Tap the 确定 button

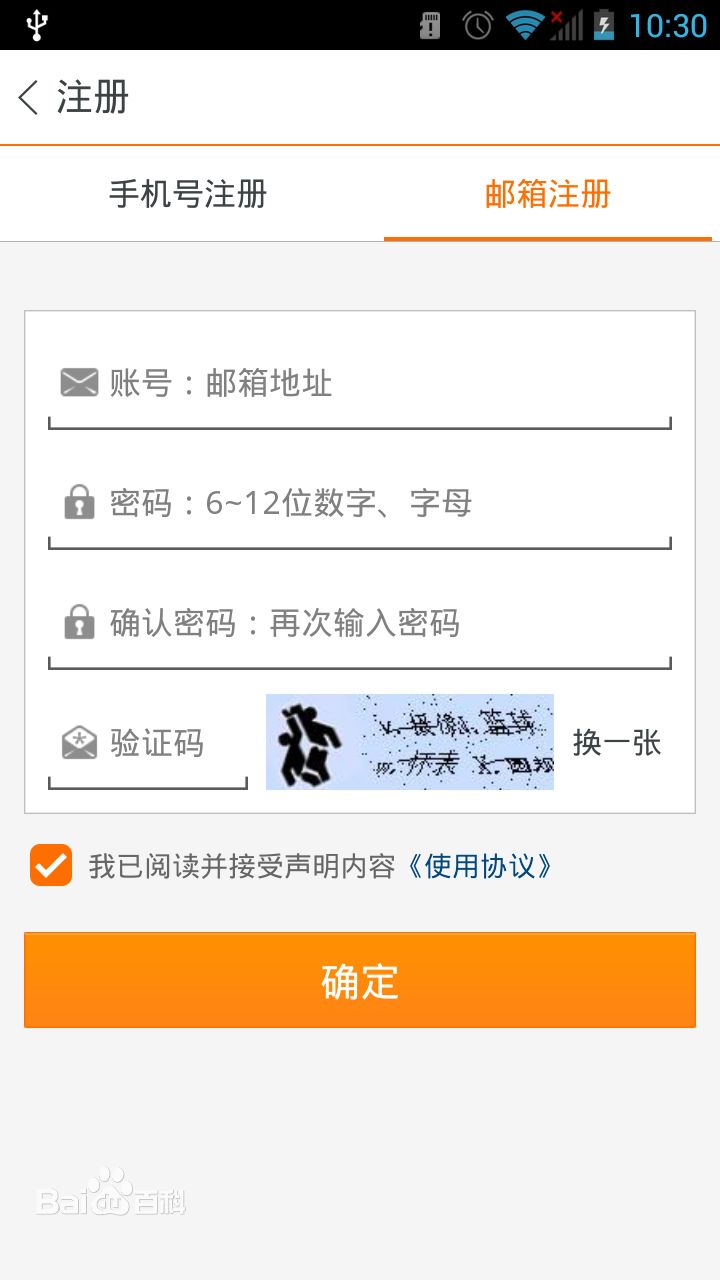360,980
